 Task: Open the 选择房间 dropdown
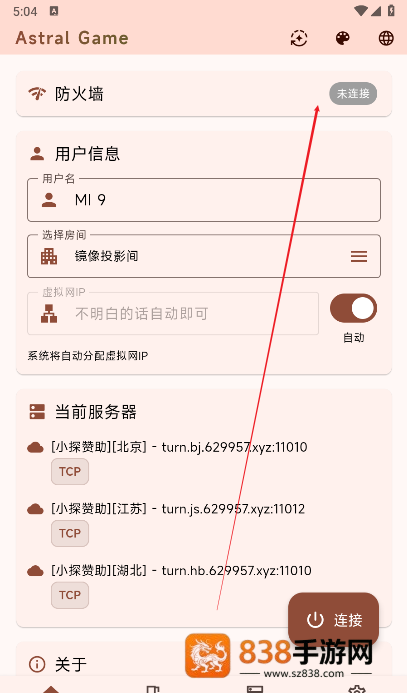pyautogui.click(x=204, y=256)
